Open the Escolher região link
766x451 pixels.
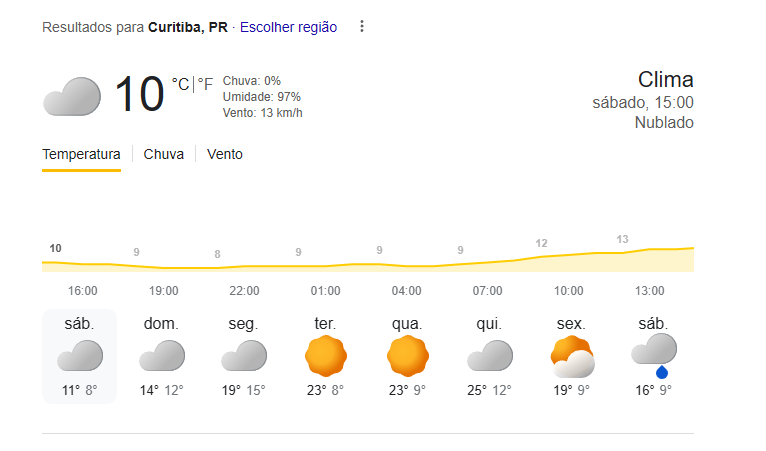point(288,27)
